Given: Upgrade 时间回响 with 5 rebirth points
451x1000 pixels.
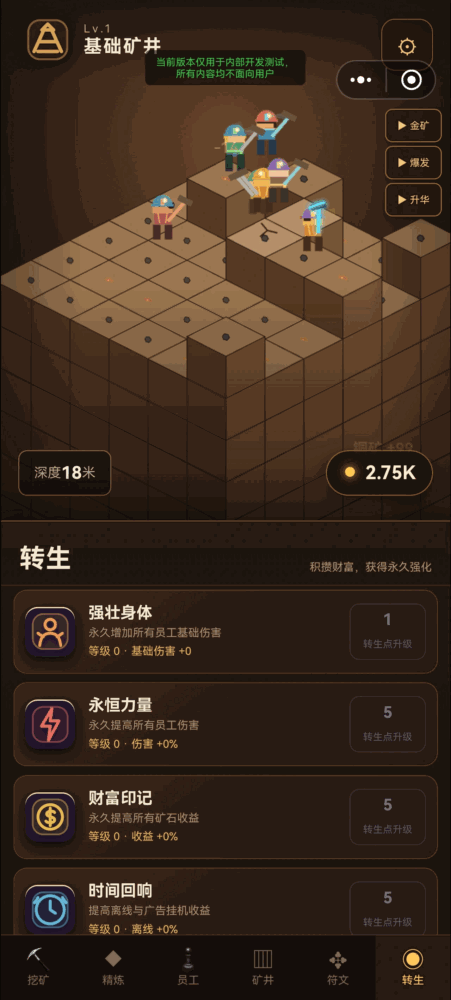Looking at the screenshot, I should [x=387, y=909].
